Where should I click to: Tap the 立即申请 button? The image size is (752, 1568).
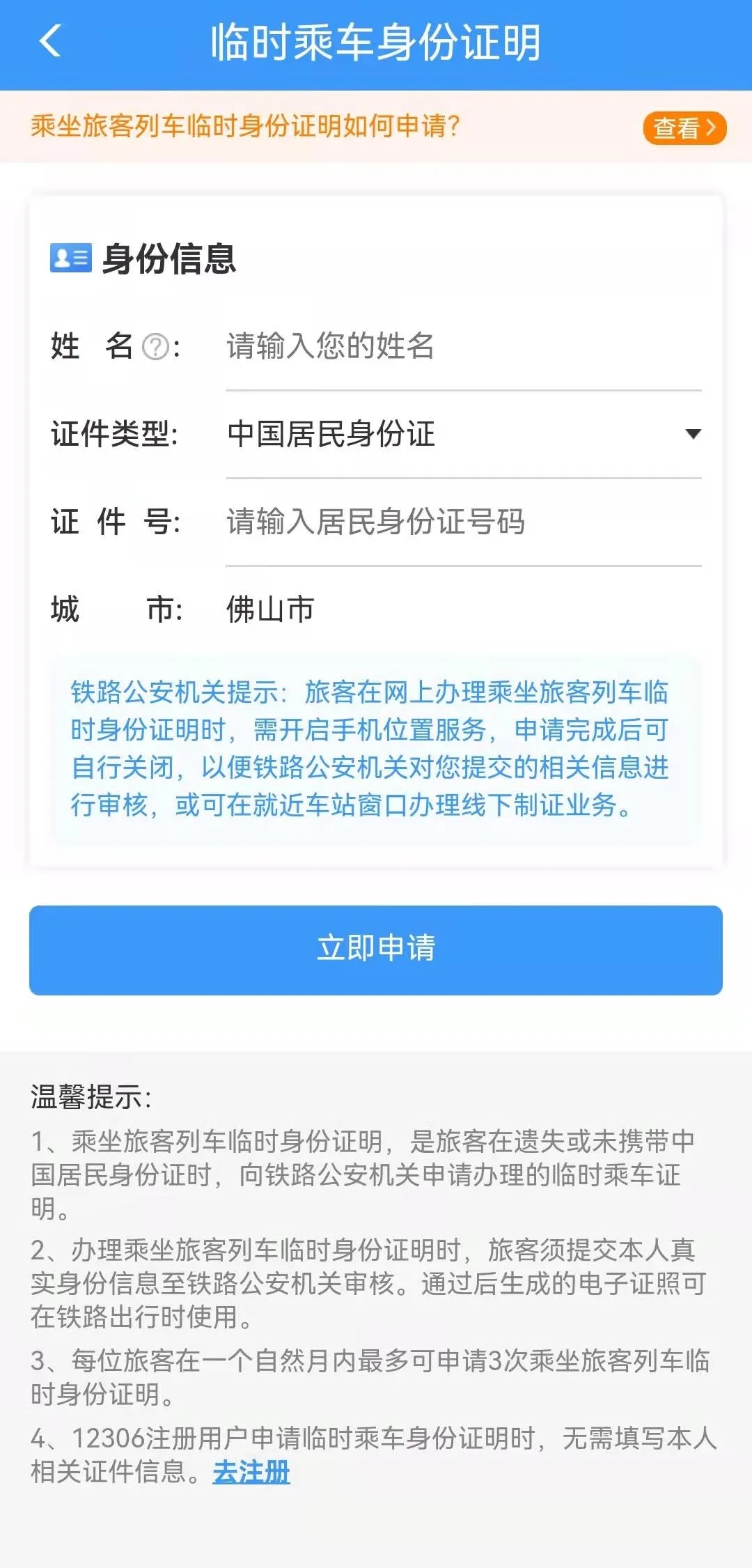click(x=376, y=949)
